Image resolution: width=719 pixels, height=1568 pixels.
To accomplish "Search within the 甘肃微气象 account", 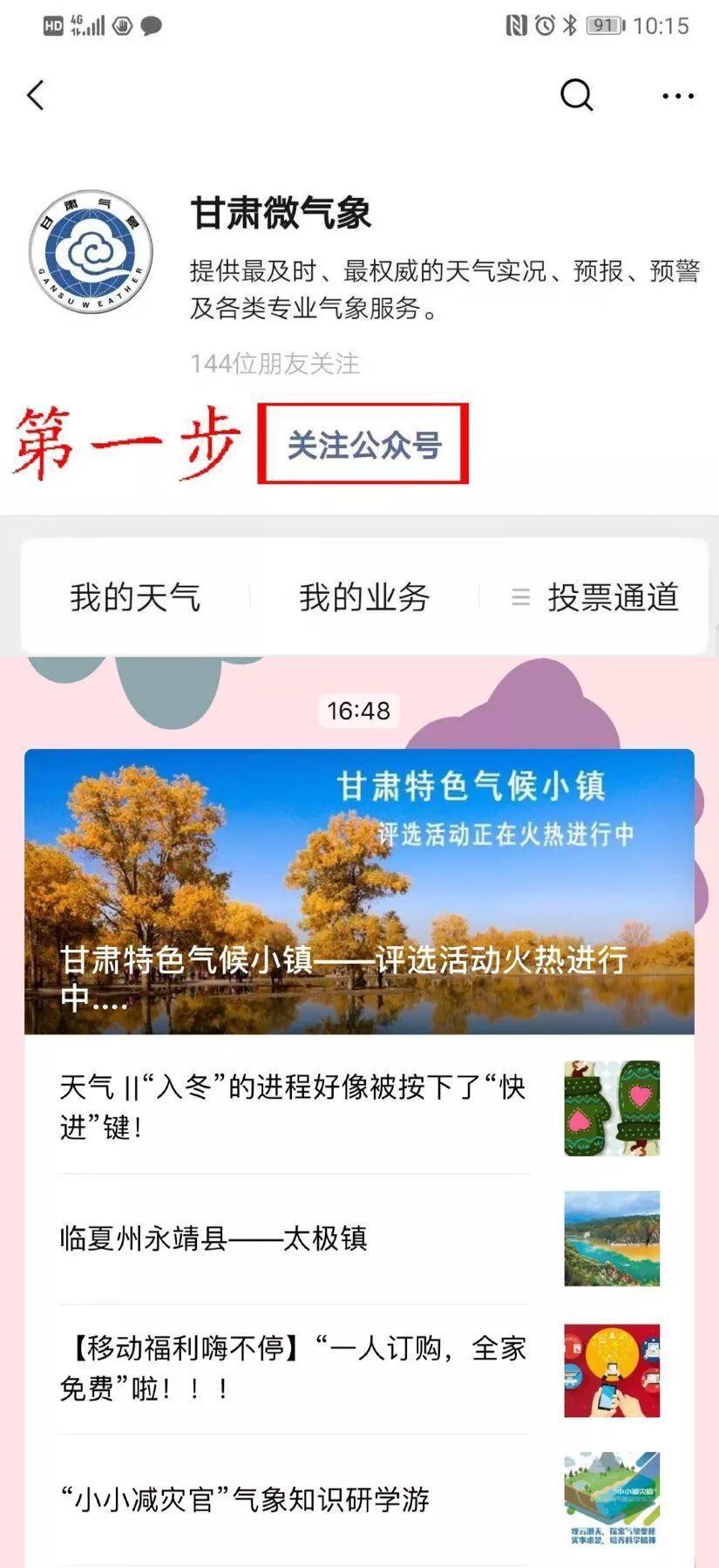I will (576, 94).
